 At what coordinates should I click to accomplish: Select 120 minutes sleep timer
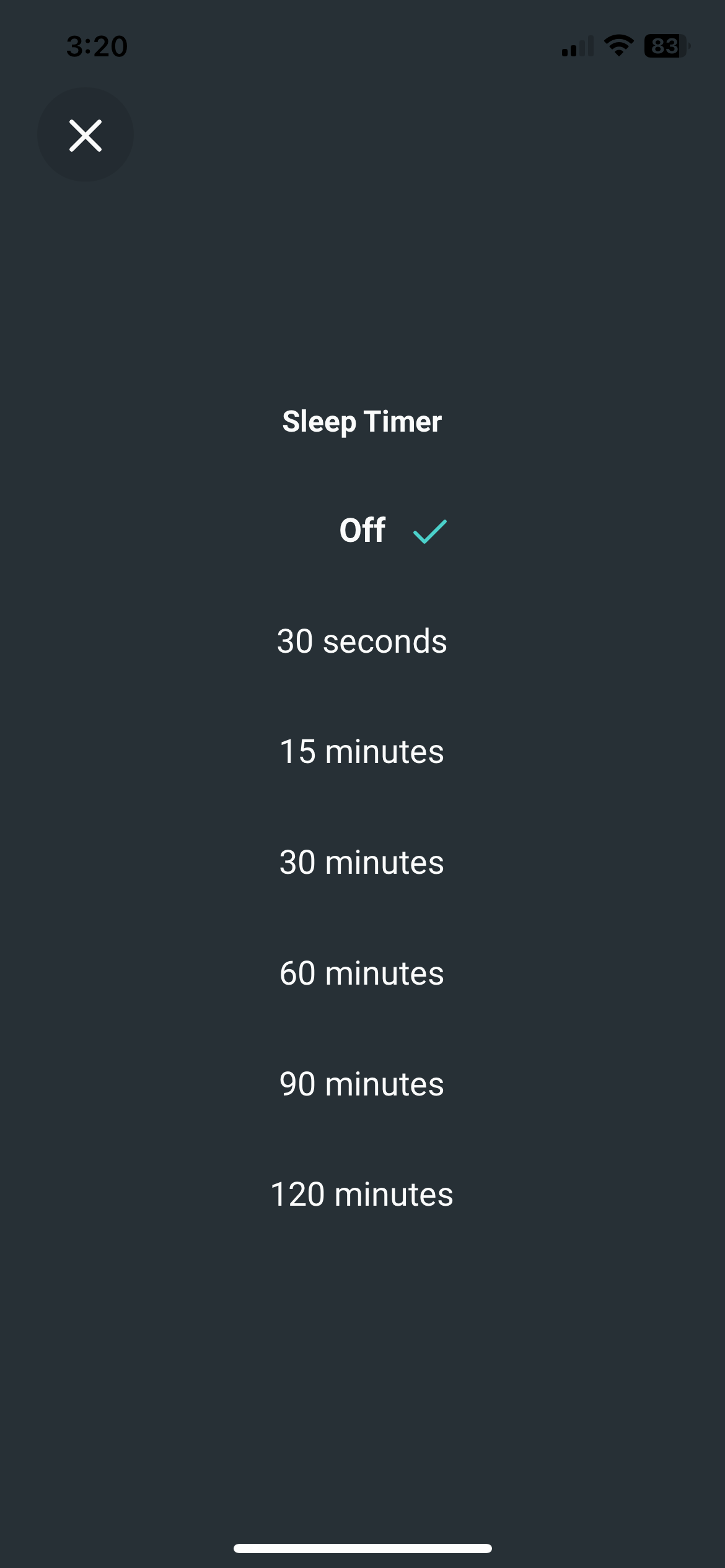coord(362,1195)
